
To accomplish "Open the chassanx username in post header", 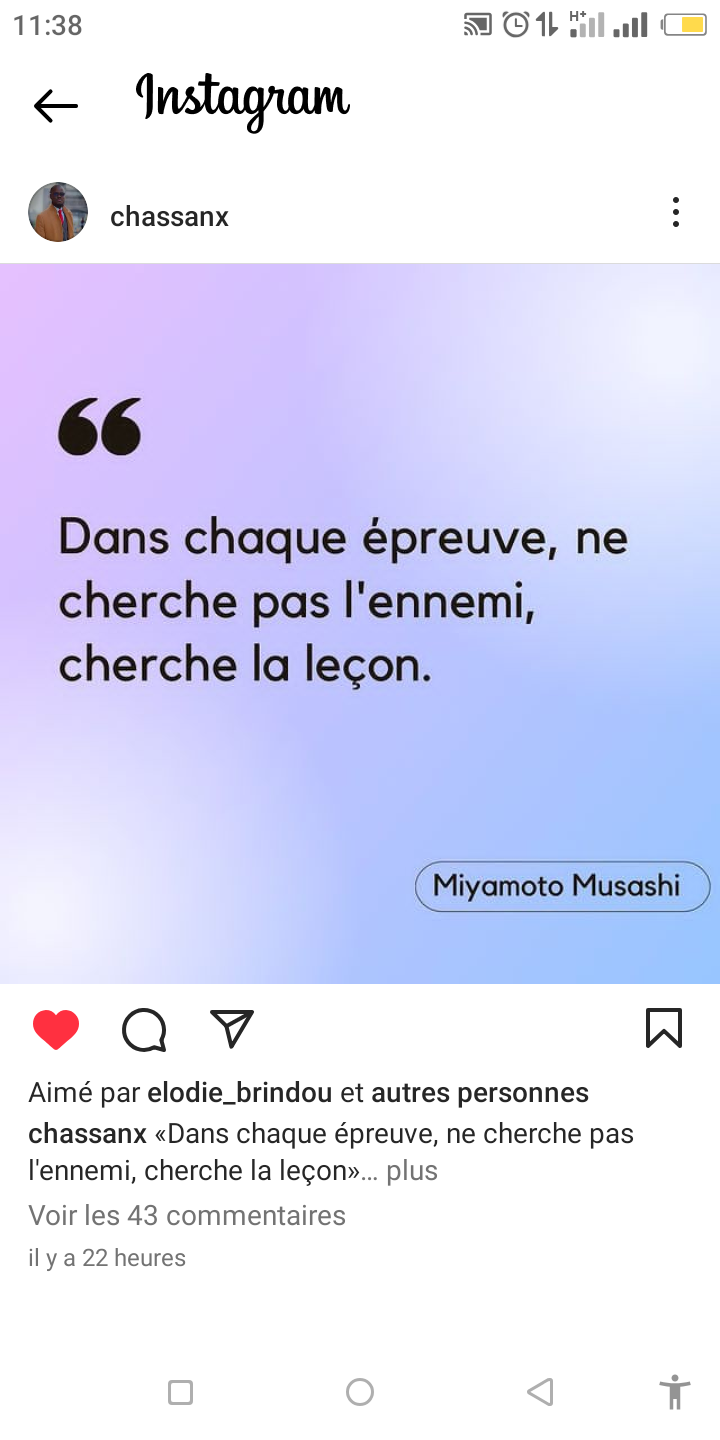I will 169,216.
